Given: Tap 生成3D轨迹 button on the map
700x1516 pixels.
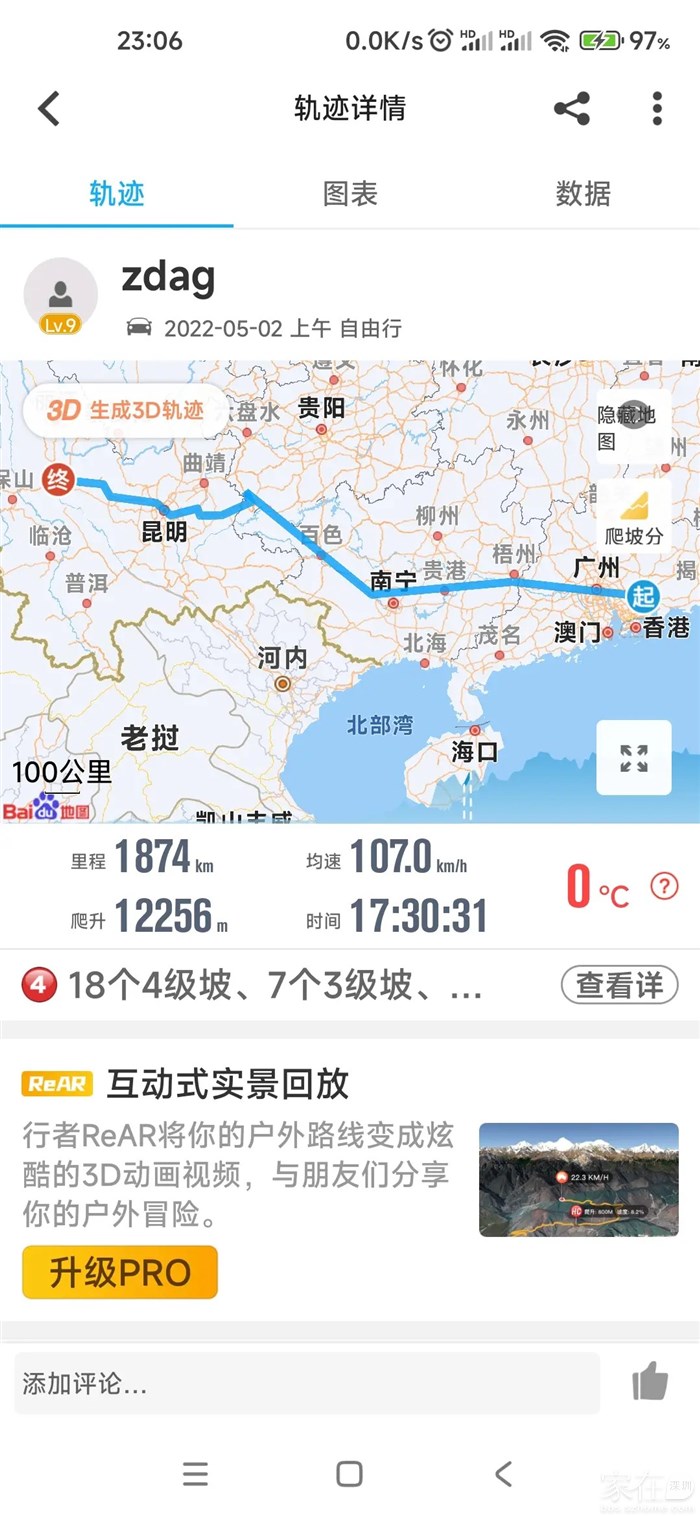Looking at the screenshot, I should pos(125,410).
